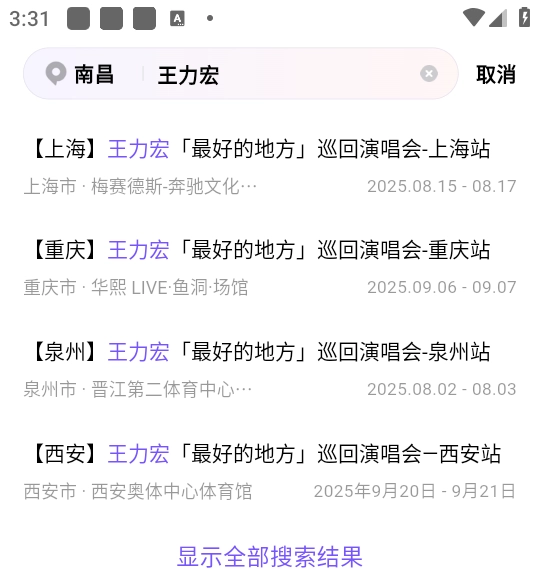This screenshot has height=576, width=540.
Task: Select the 泉州站 concert result
Action: tap(270, 370)
